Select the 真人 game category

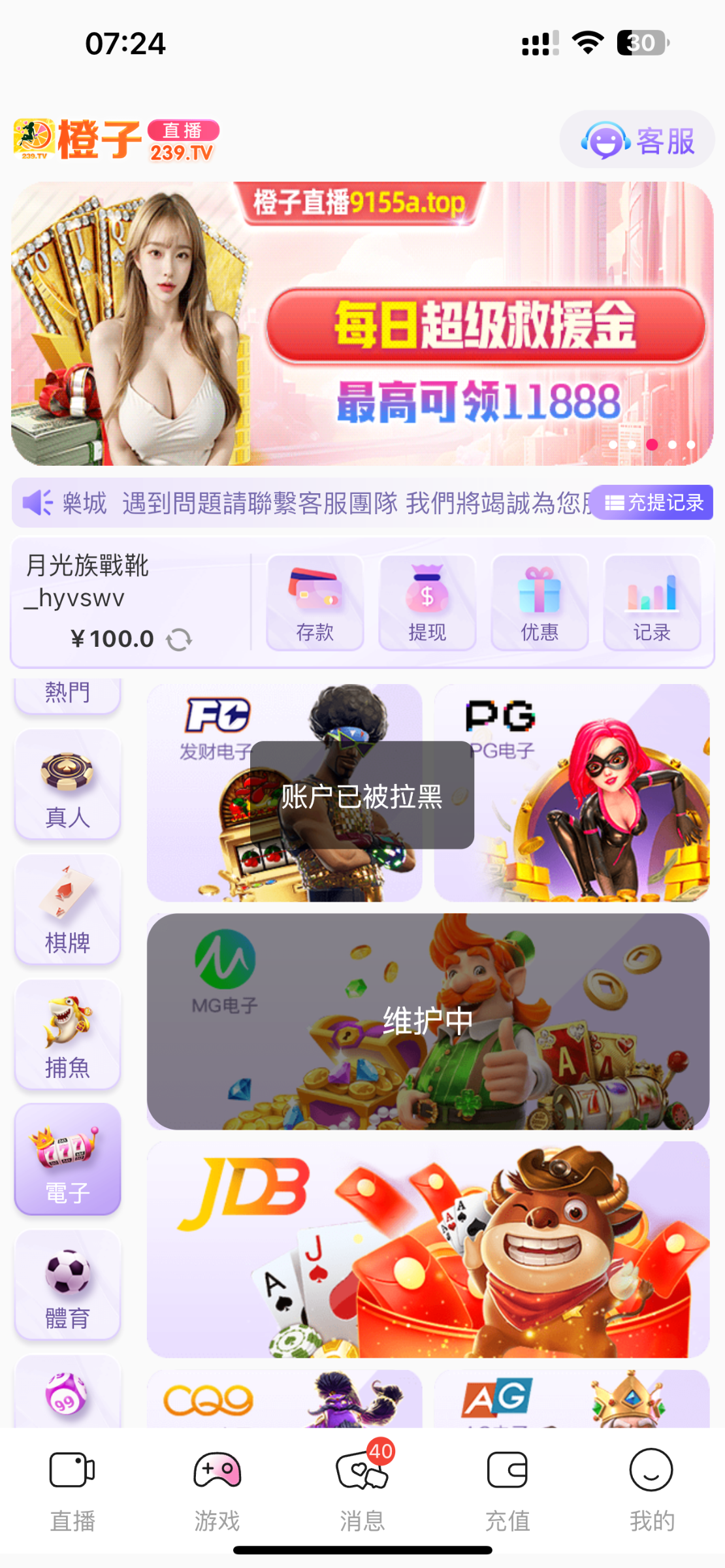(67, 785)
